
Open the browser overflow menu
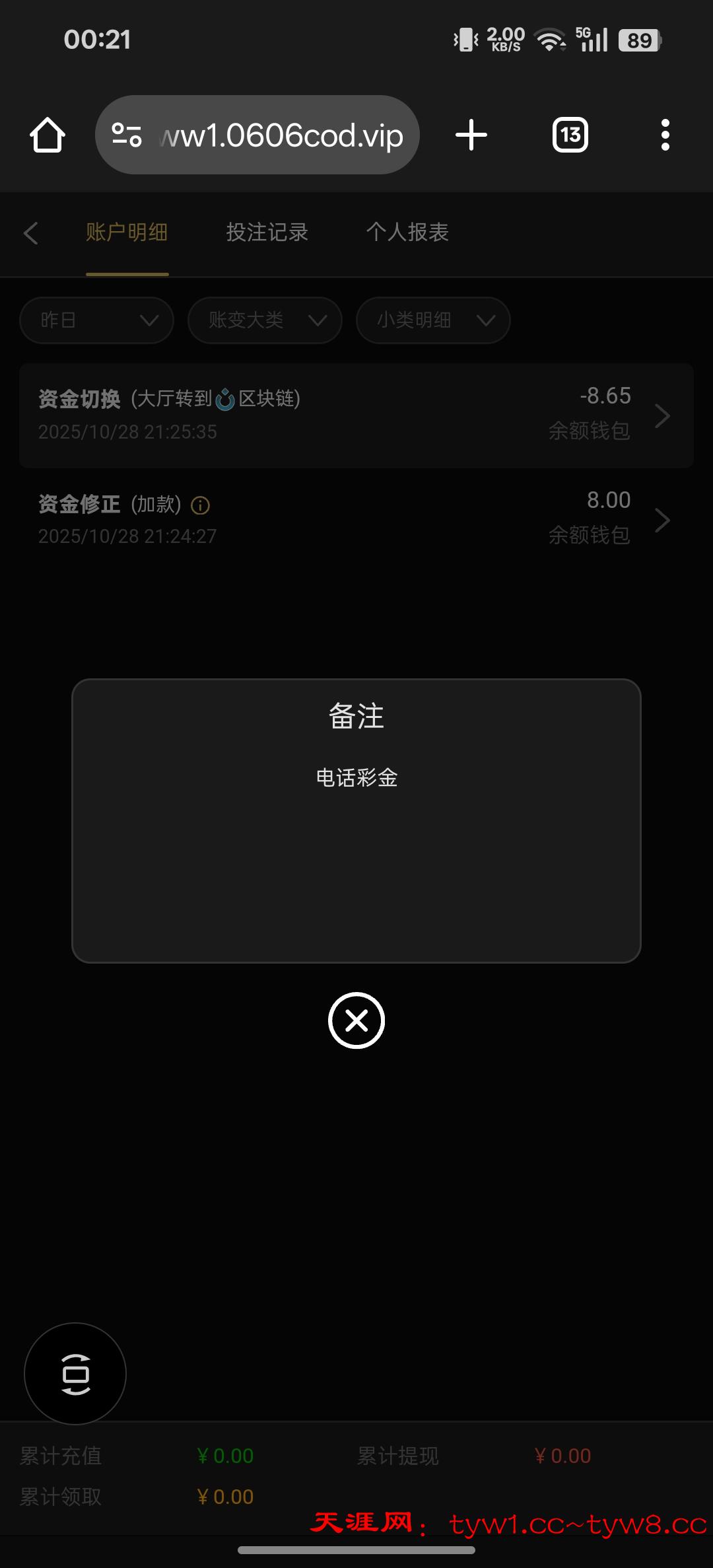(x=665, y=135)
